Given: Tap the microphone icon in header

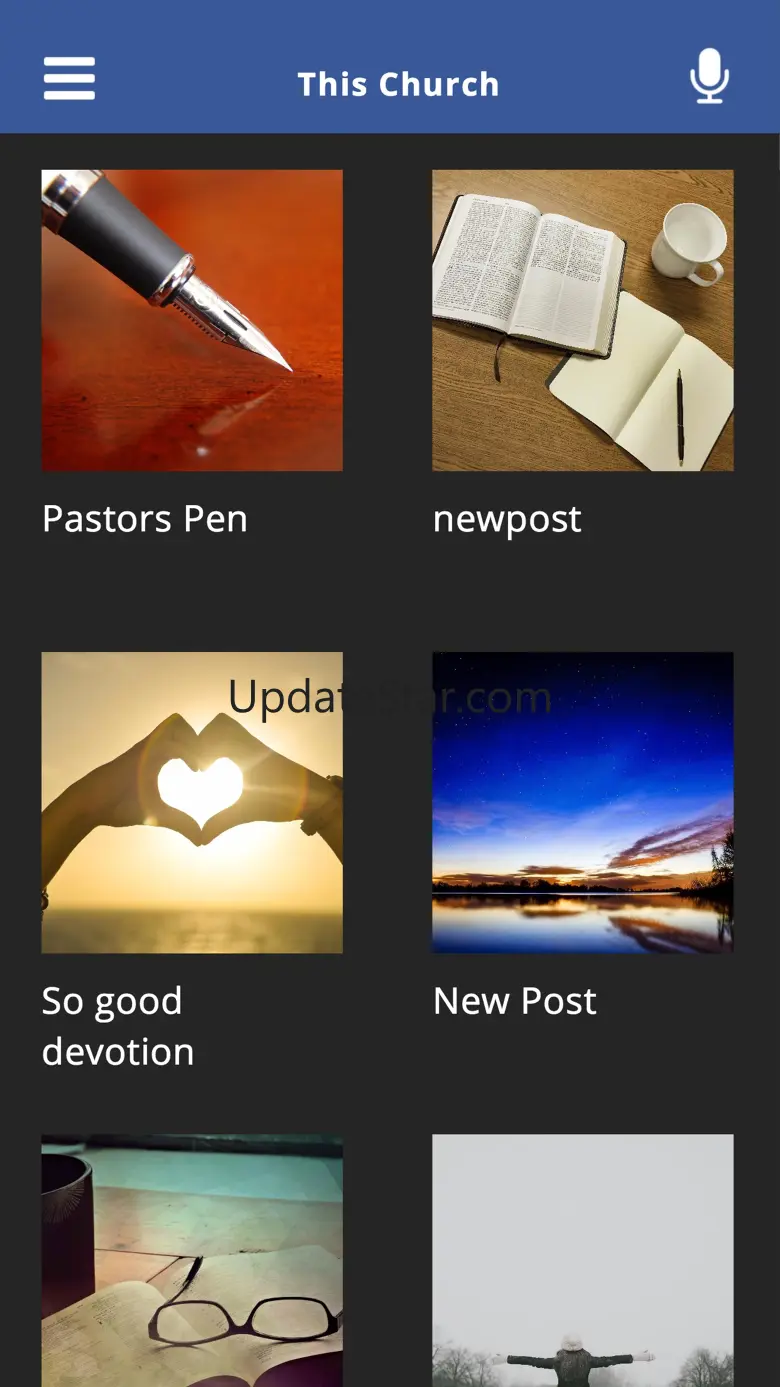Looking at the screenshot, I should (709, 77).
